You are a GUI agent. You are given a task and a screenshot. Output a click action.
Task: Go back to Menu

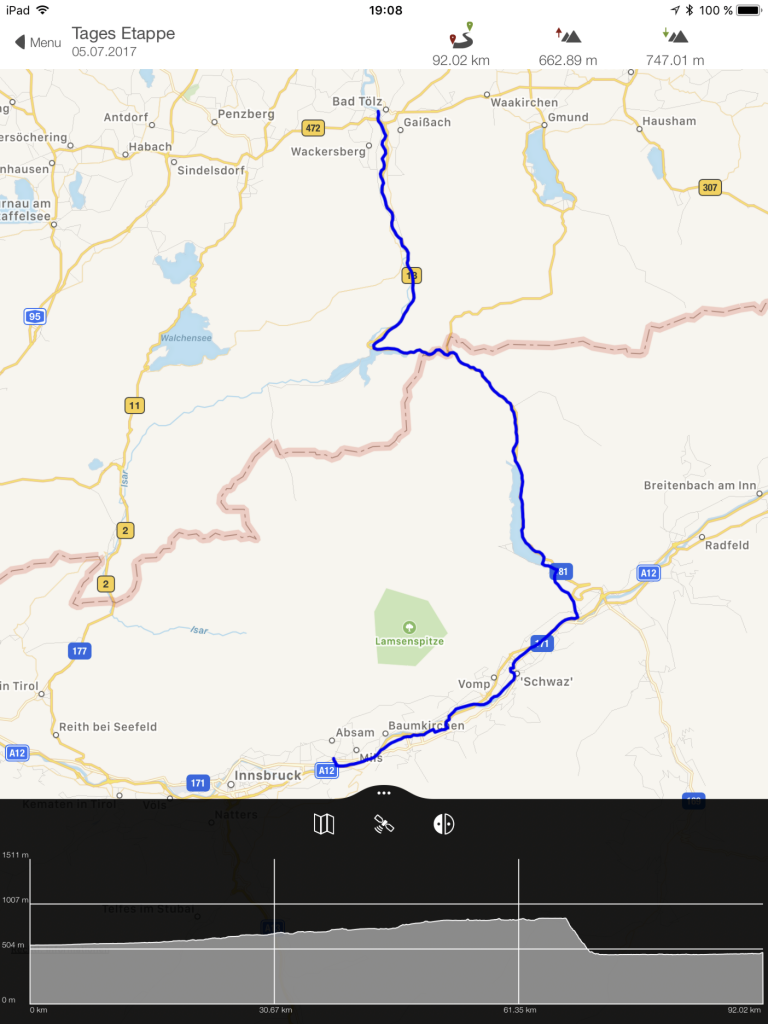pos(38,42)
